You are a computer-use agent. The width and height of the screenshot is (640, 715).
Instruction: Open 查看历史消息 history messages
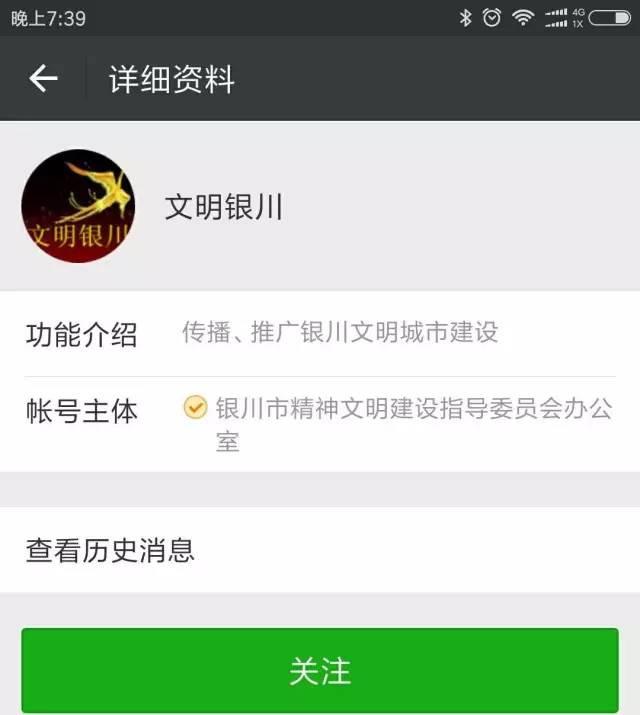tap(320, 549)
